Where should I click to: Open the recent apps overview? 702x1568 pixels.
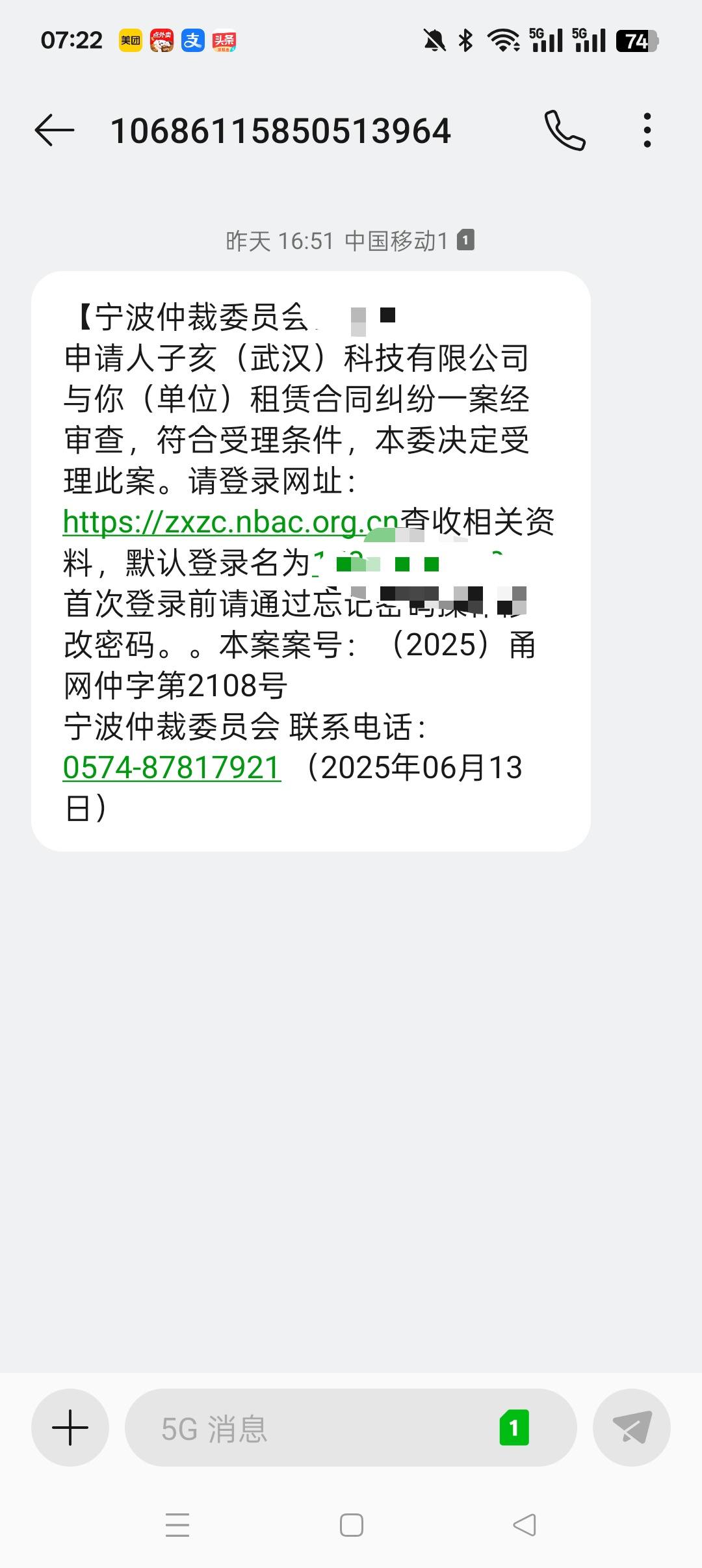tap(177, 1525)
